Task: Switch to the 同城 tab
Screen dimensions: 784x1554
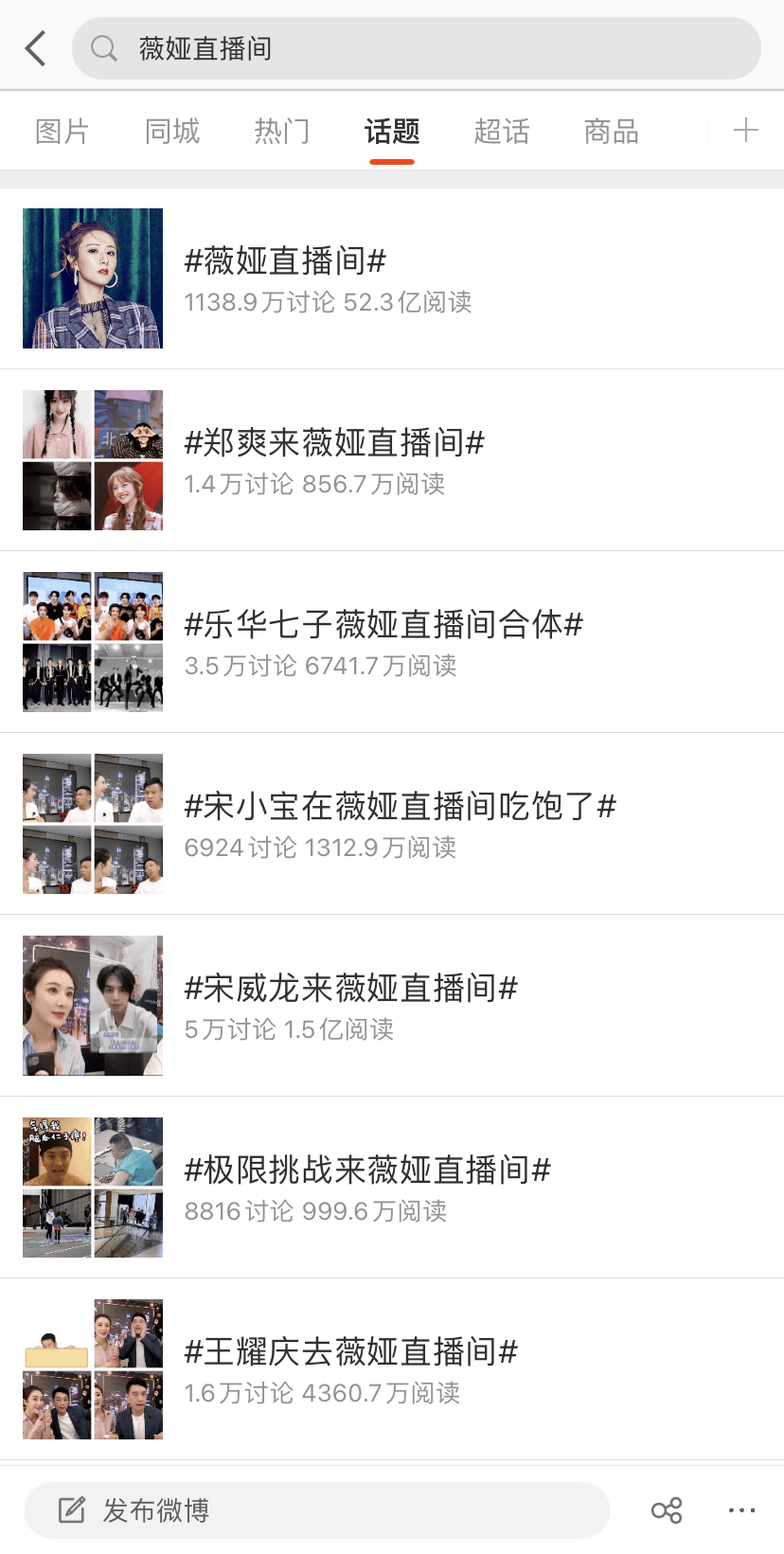Action: coord(171,132)
